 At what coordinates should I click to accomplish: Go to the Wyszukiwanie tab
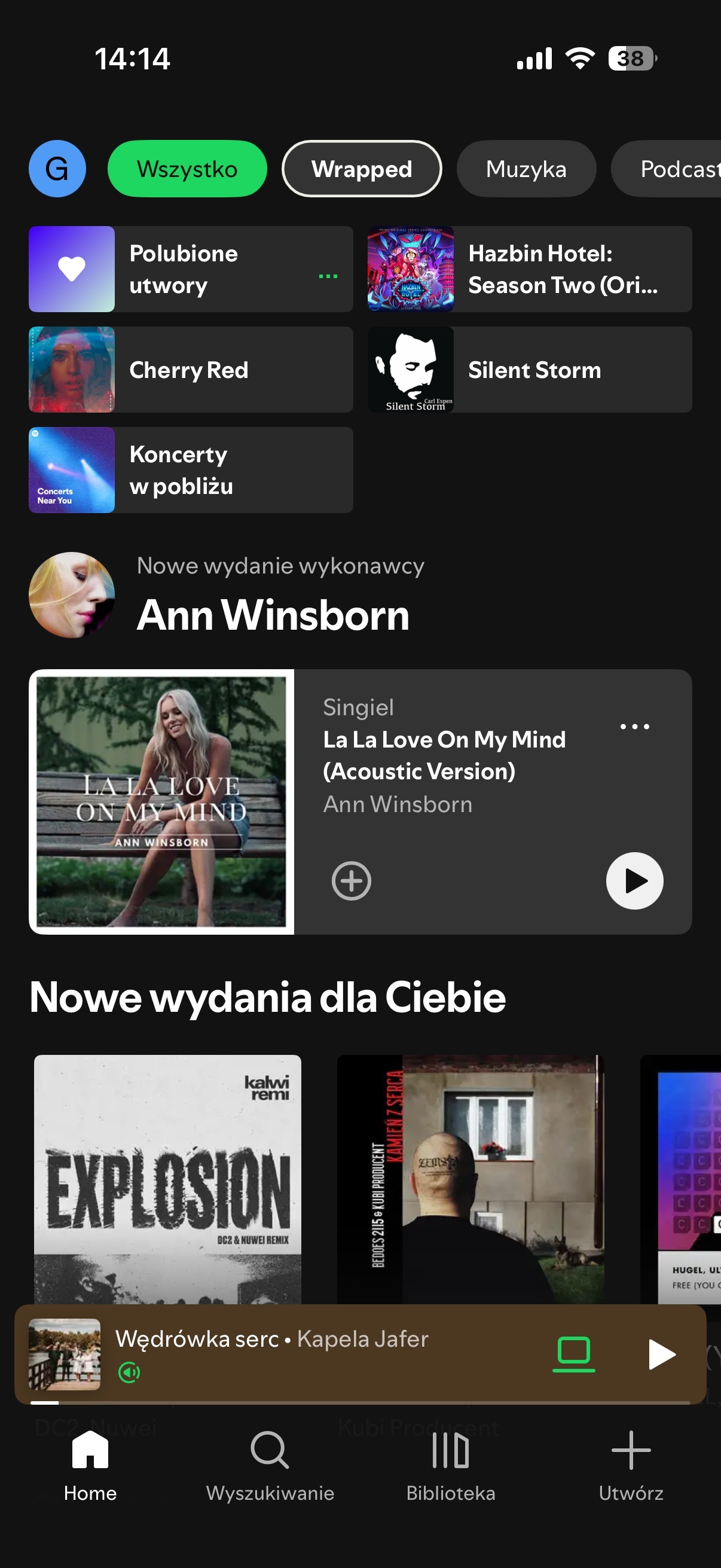click(x=270, y=1465)
